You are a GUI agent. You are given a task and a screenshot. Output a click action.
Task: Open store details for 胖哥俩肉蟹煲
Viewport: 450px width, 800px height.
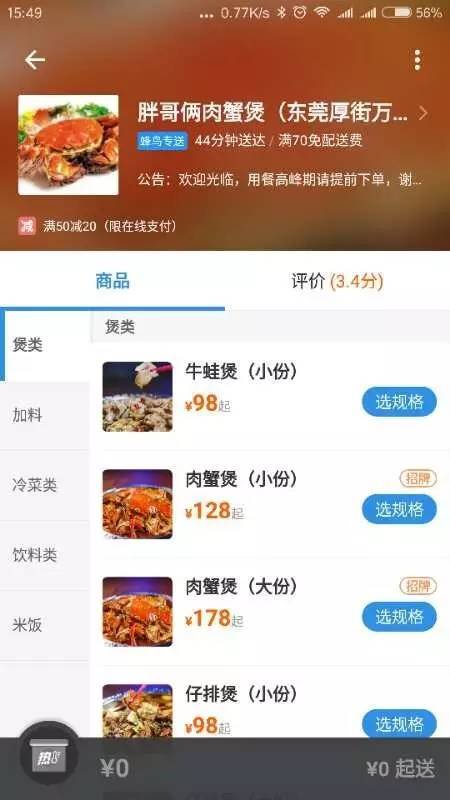coord(283,114)
